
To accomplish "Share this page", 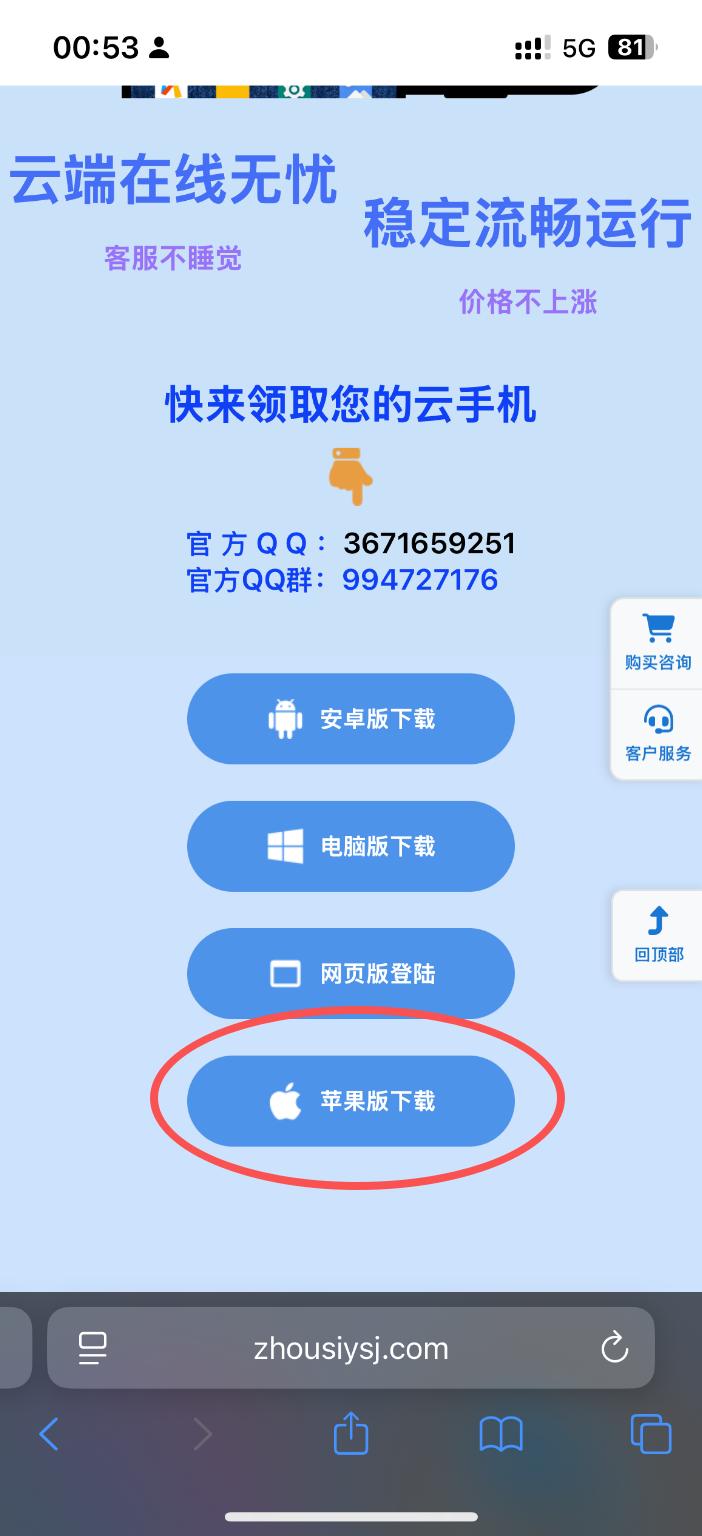I will 351,1435.
